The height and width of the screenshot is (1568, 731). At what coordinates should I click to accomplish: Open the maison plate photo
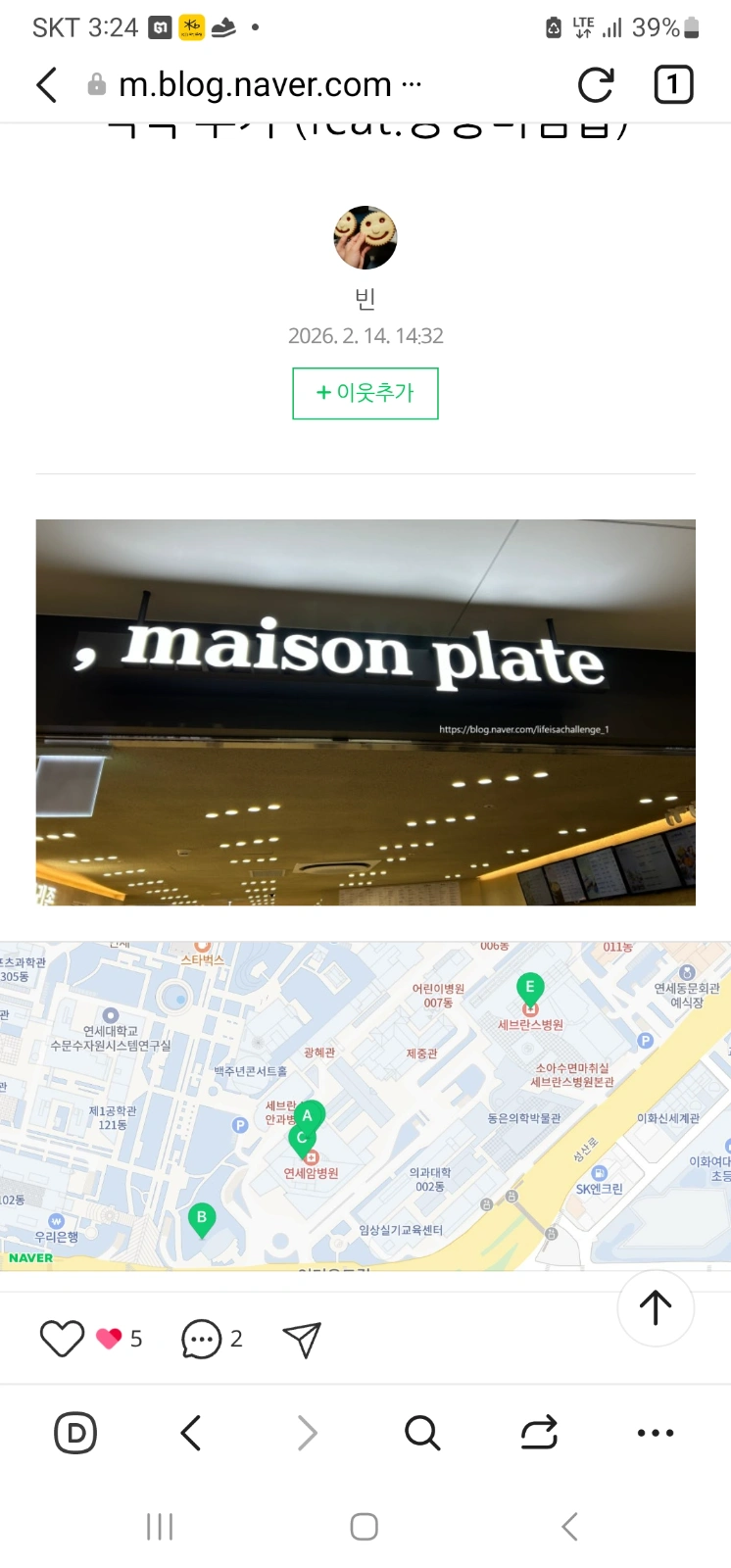click(365, 712)
